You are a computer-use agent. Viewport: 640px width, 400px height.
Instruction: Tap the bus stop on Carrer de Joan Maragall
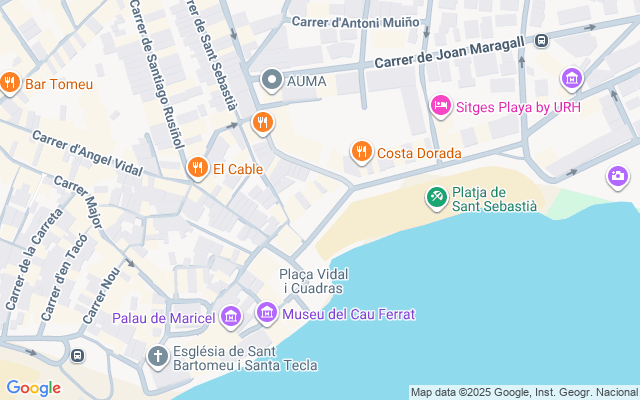tap(542, 40)
